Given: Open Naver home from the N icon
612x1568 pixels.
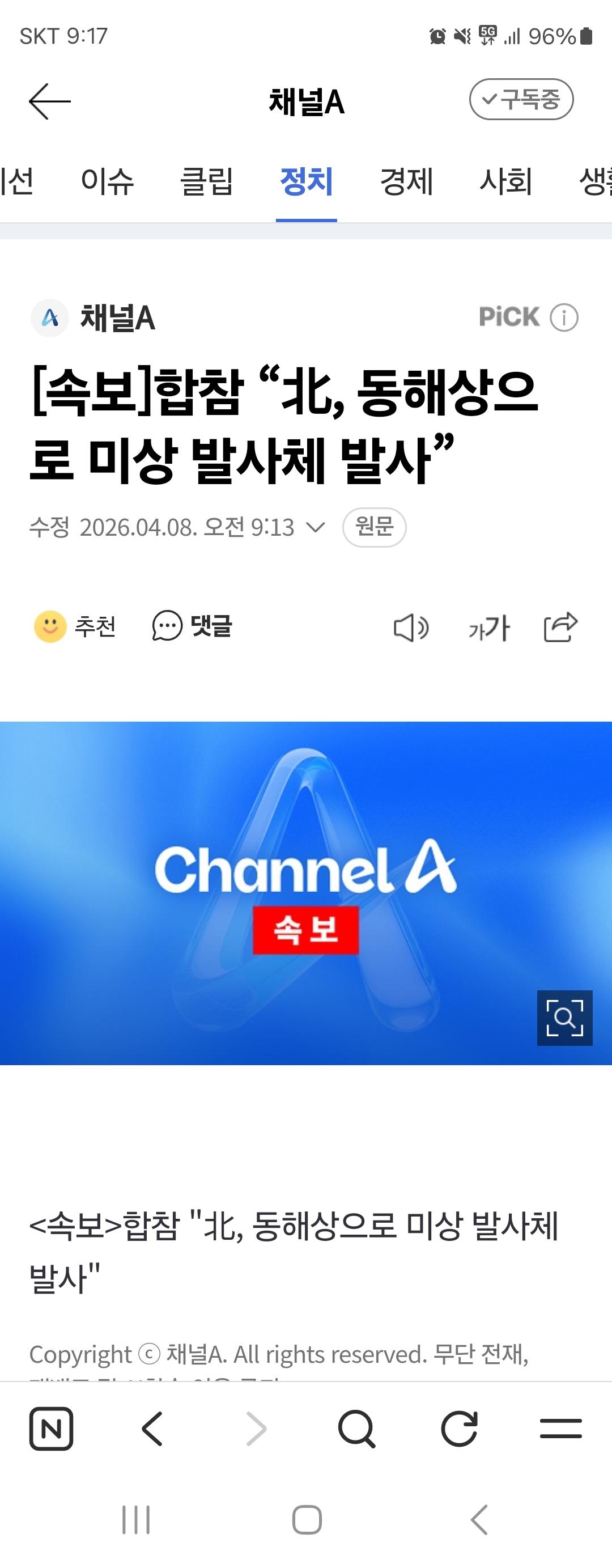Looking at the screenshot, I should (51, 1429).
